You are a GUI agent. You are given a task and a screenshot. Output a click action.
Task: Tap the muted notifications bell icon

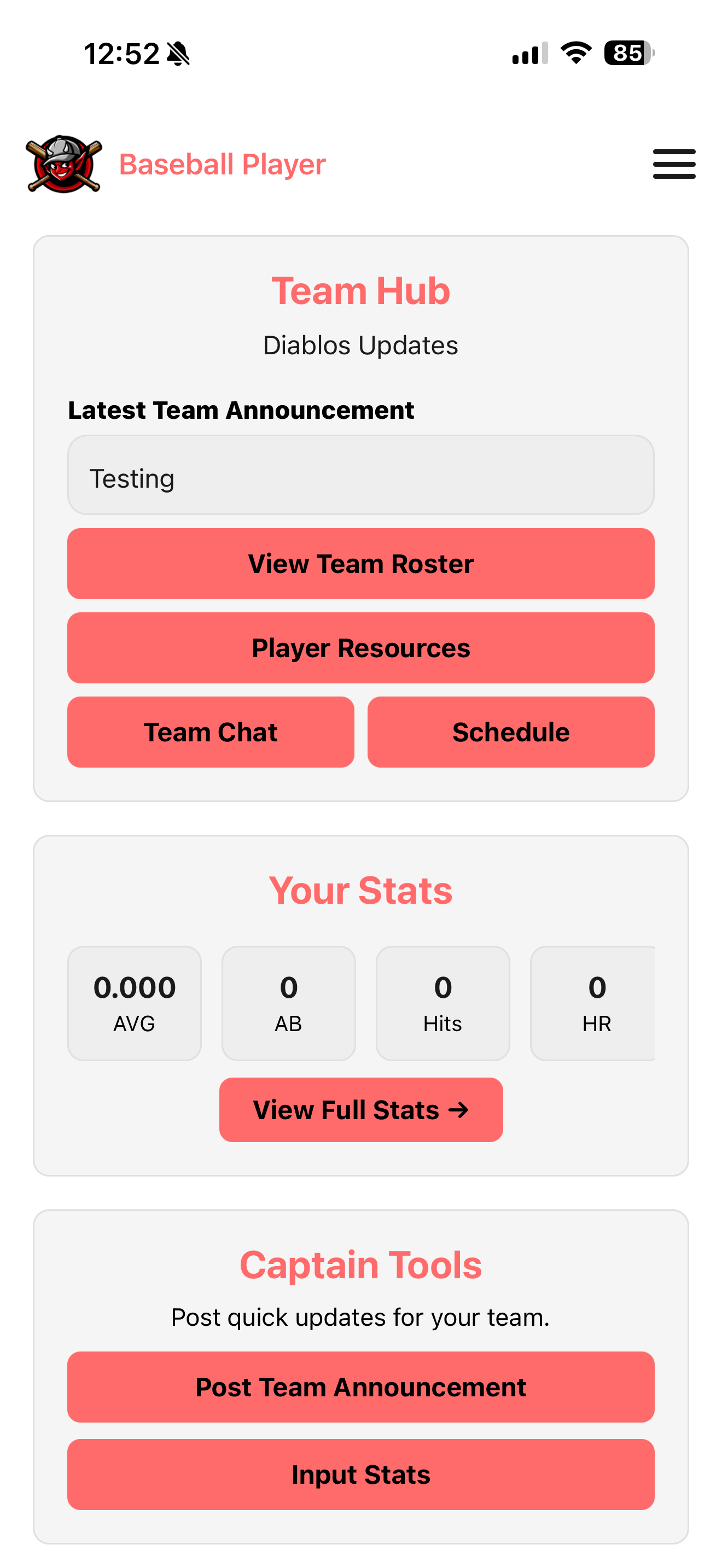coord(178,54)
